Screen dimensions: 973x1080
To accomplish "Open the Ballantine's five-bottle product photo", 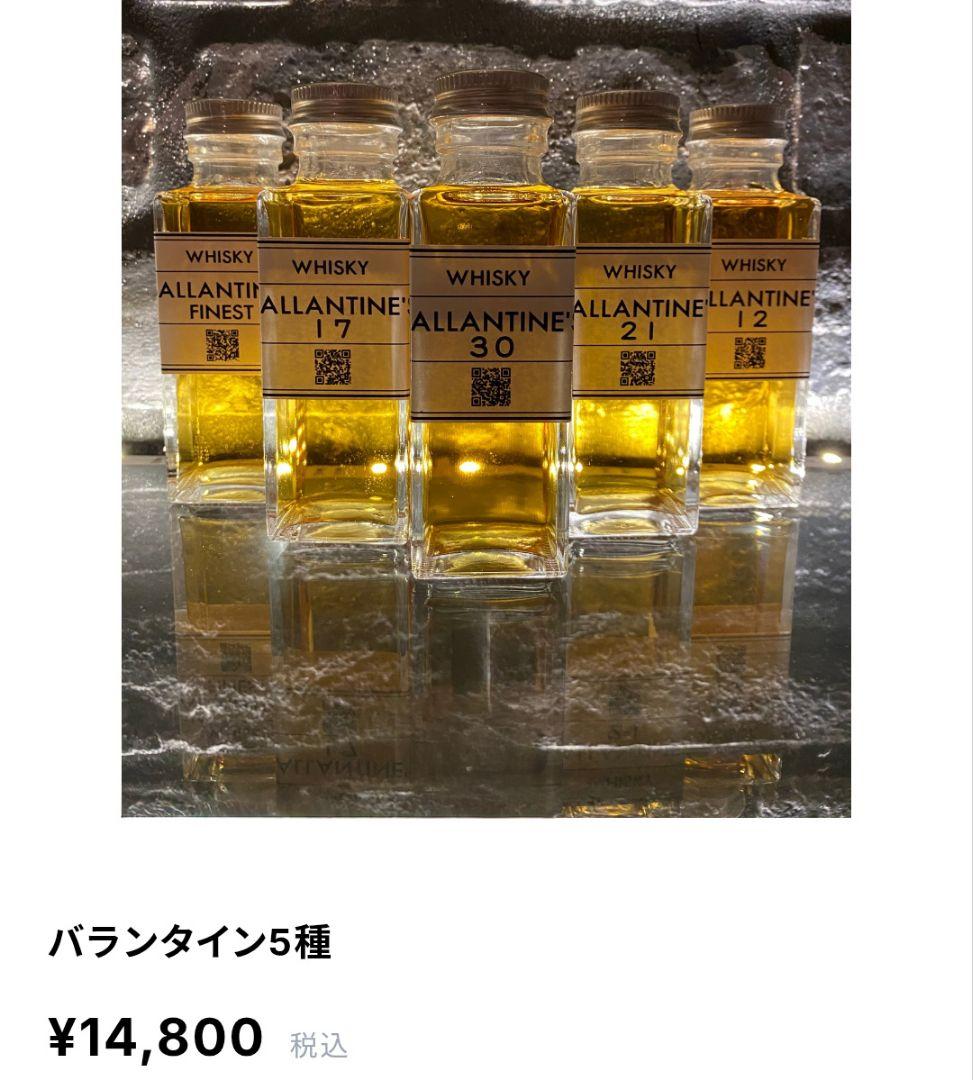I will pyautogui.click(x=486, y=408).
